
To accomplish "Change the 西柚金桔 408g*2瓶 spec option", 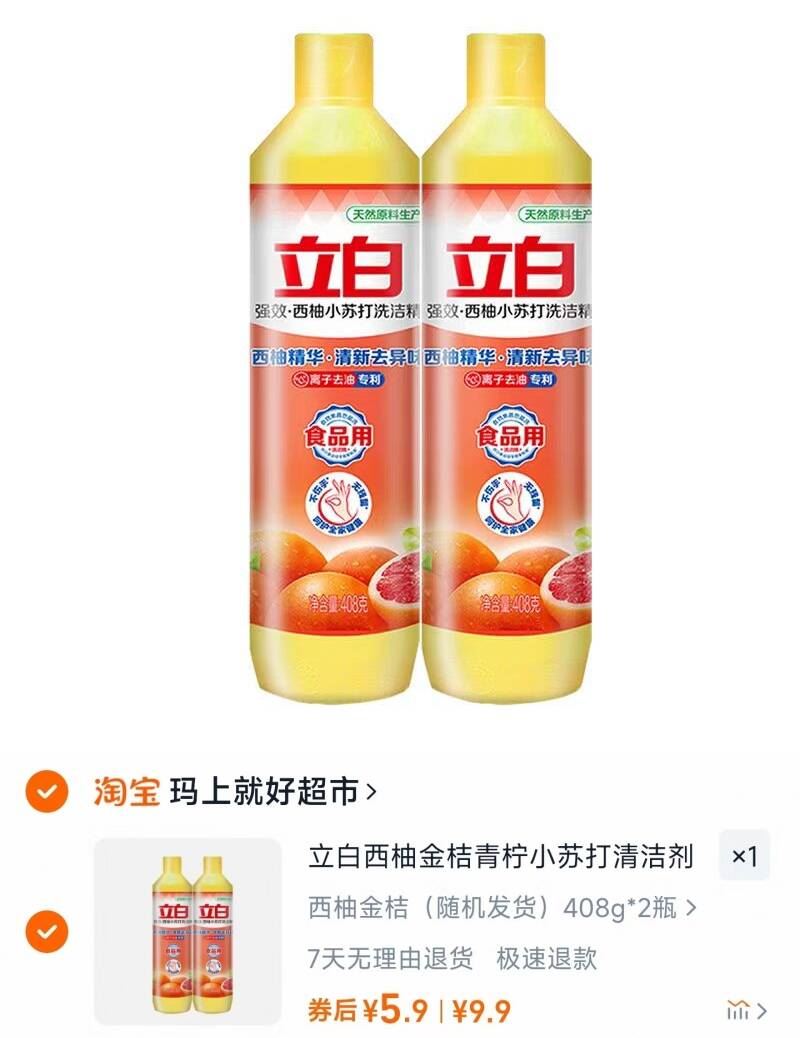I will (x=502, y=908).
